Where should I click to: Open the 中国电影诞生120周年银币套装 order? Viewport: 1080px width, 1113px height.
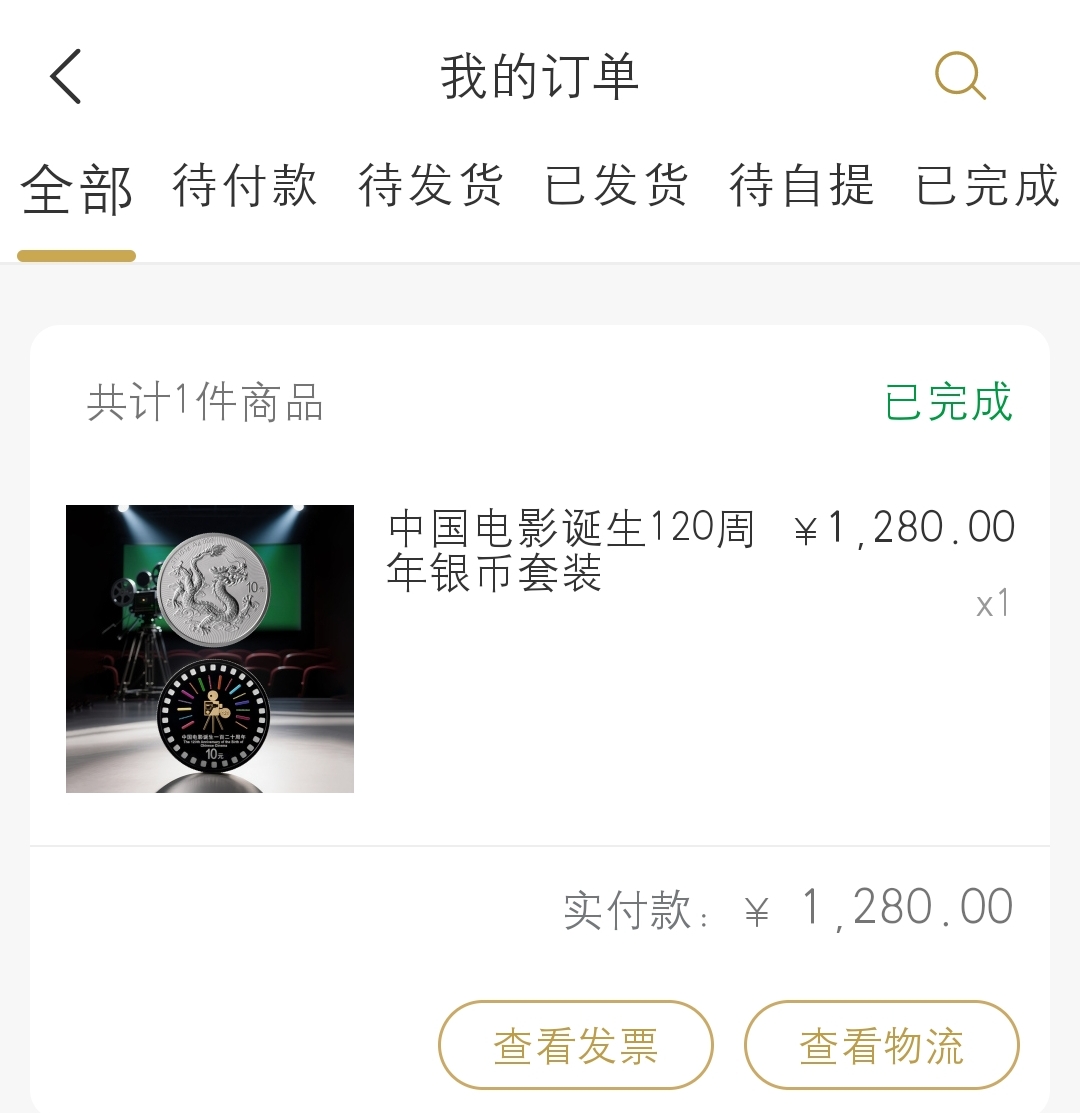(x=571, y=550)
